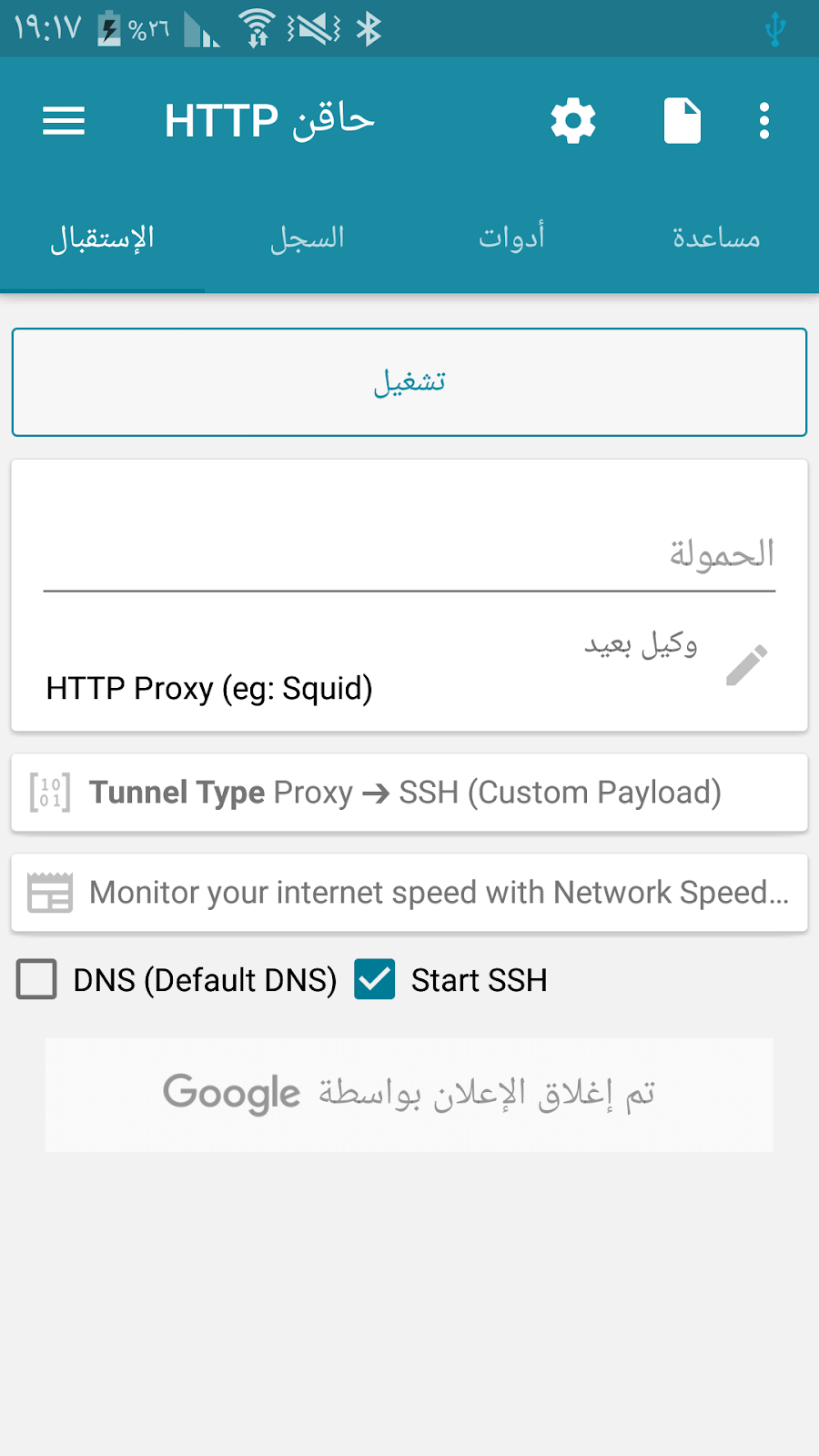Tap the config file icon

[682, 121]
